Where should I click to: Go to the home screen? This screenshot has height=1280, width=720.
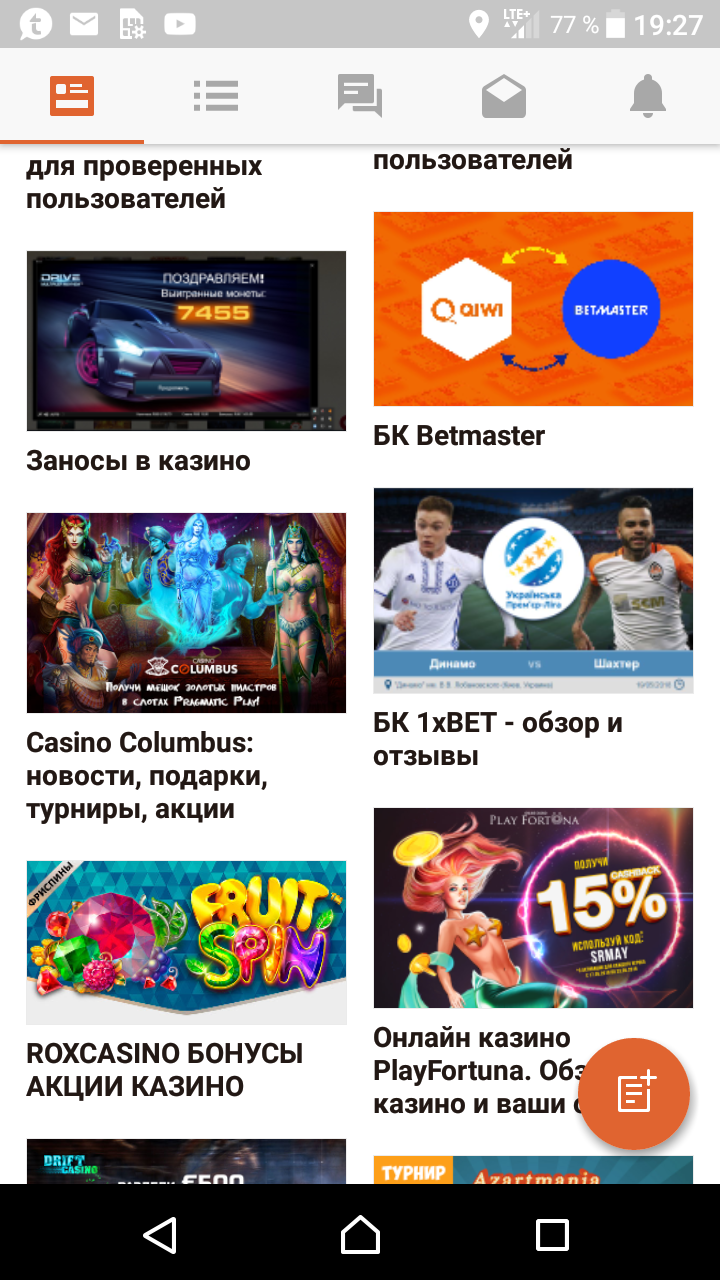tap(360, 1235)
